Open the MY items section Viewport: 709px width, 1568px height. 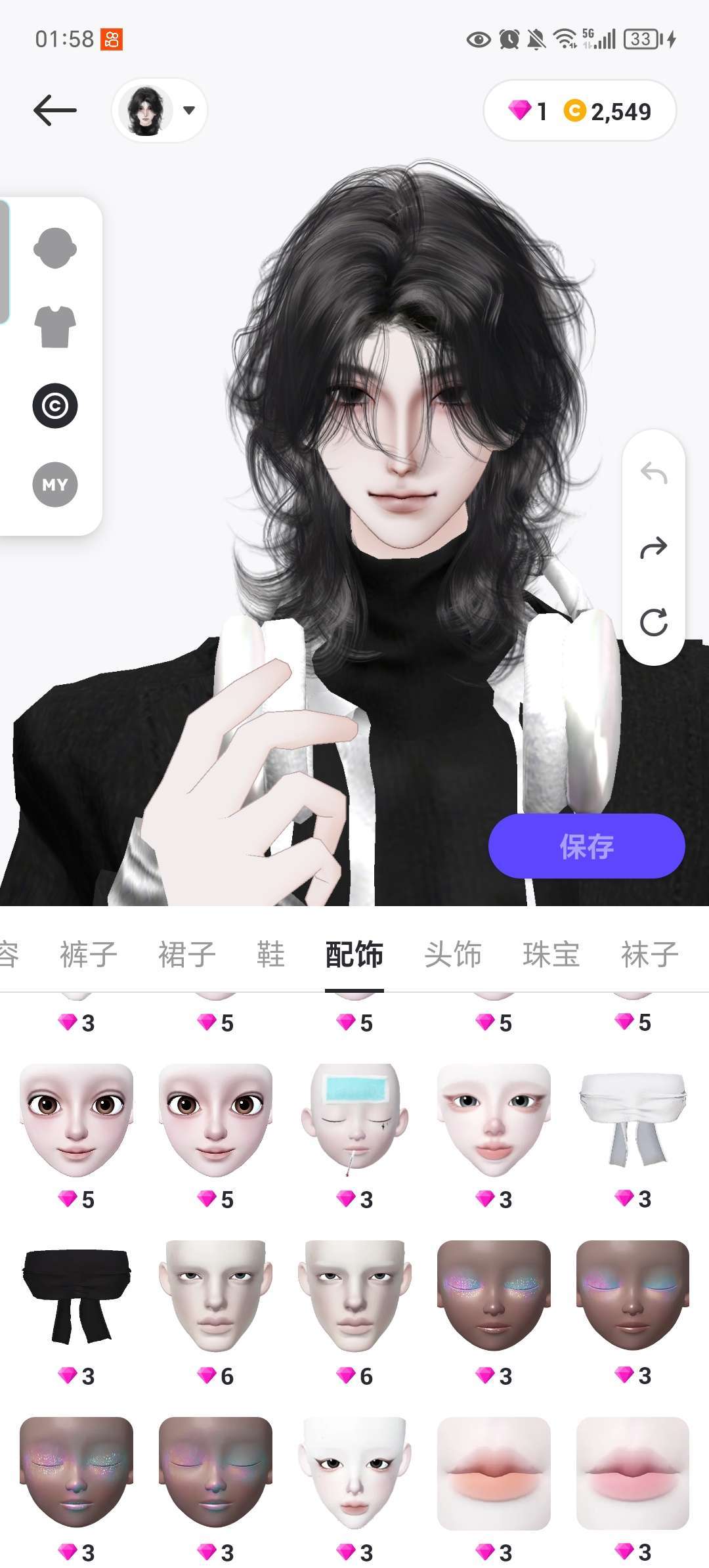[55, 485]
